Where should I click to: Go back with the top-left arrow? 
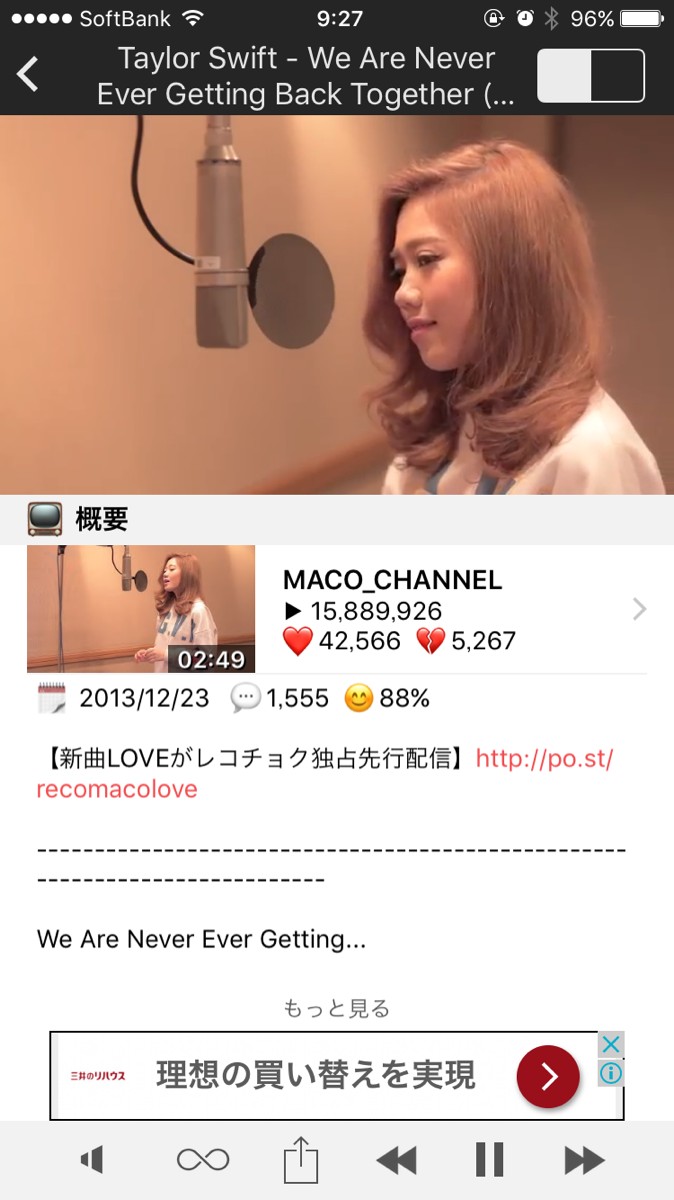click(x=28, y=75)
